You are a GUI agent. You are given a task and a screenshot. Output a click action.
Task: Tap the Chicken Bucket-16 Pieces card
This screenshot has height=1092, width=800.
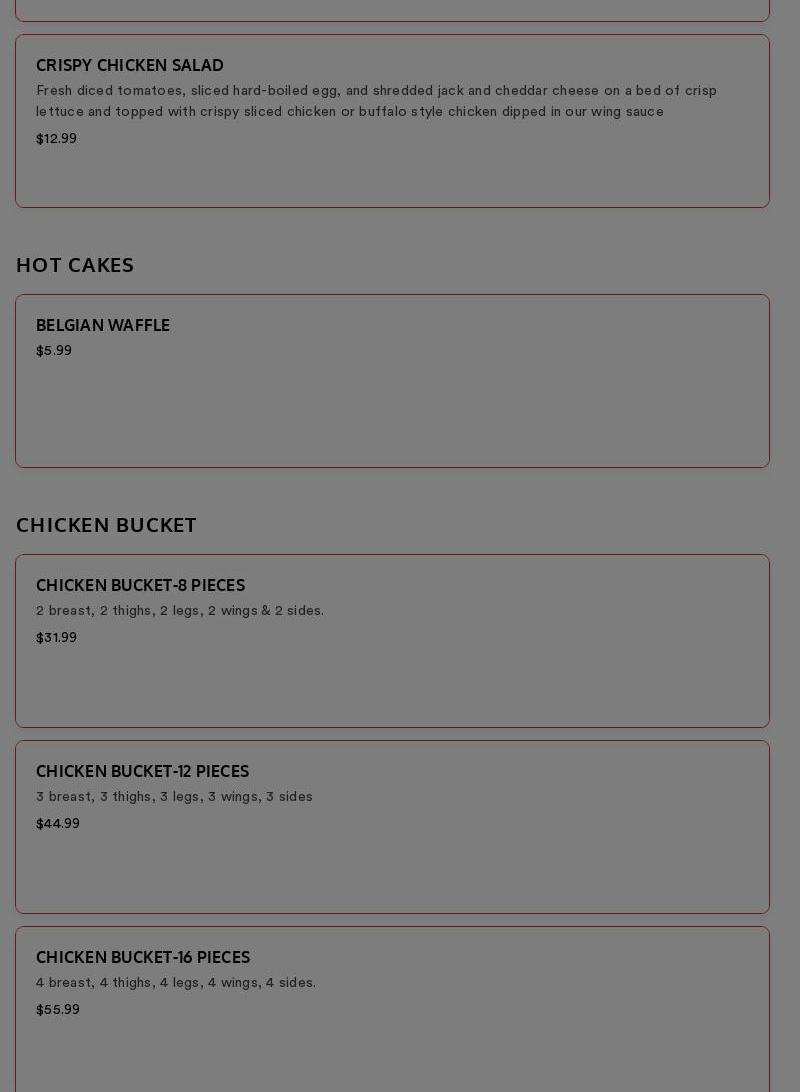392,1008
